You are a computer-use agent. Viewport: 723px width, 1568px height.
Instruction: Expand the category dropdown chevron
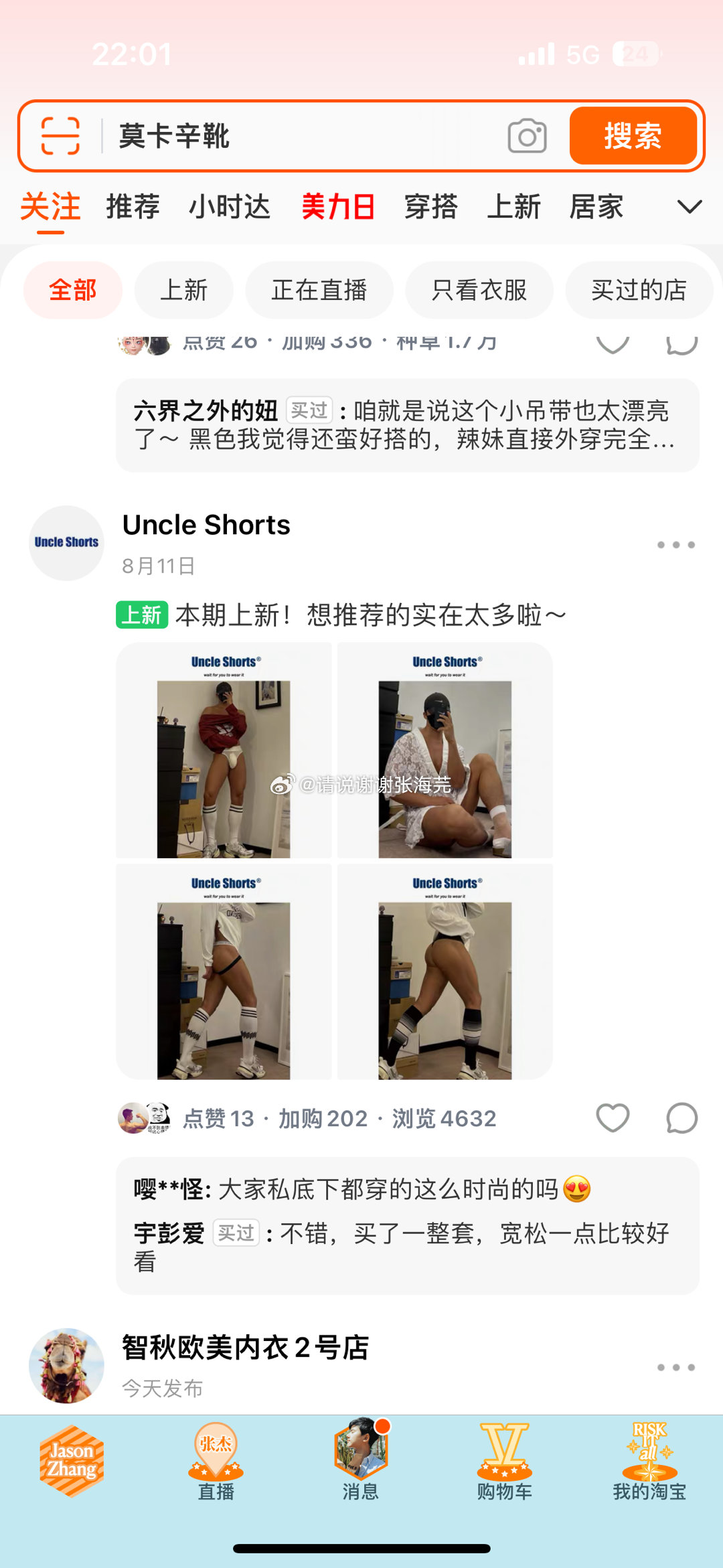pyautogui.click(x=689, y=206)
